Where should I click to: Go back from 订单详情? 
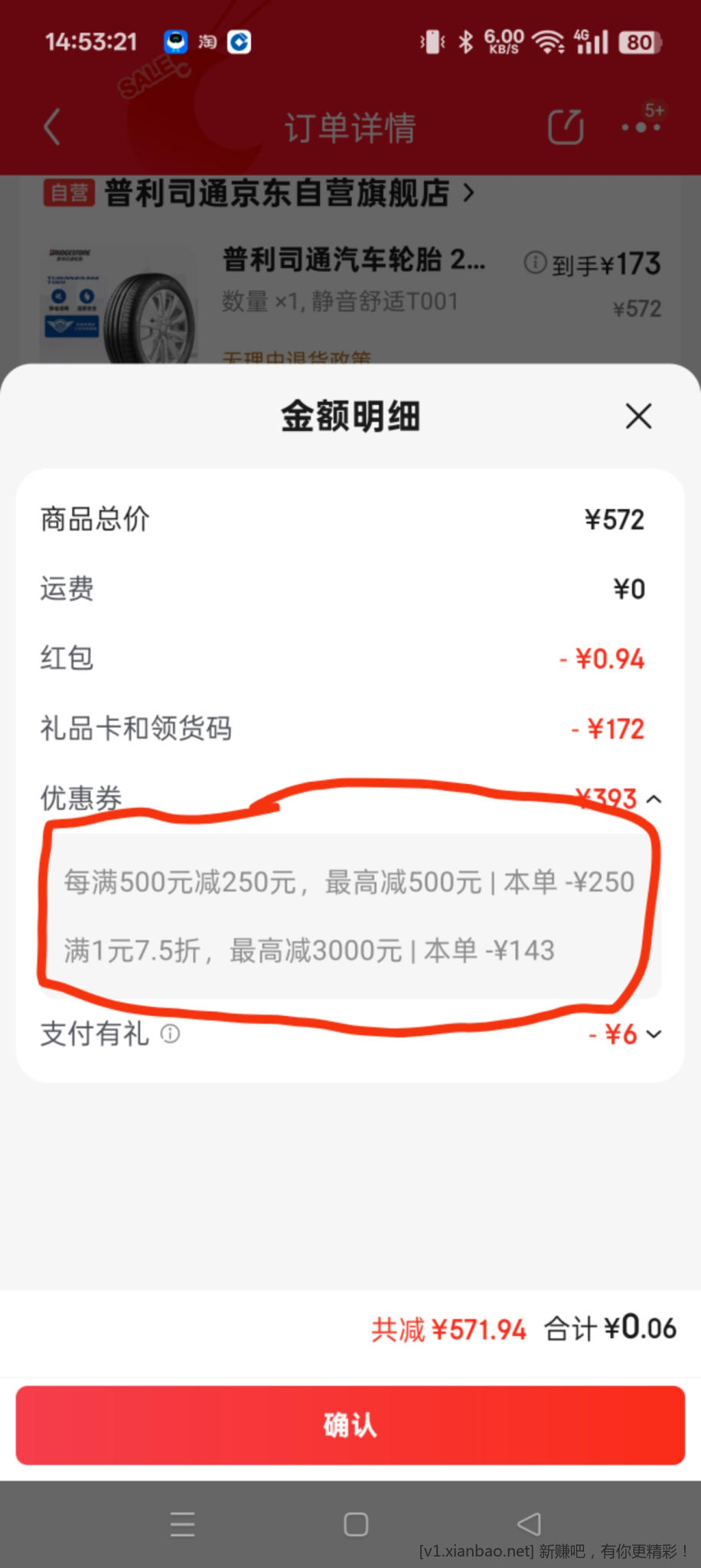(52, 127)
